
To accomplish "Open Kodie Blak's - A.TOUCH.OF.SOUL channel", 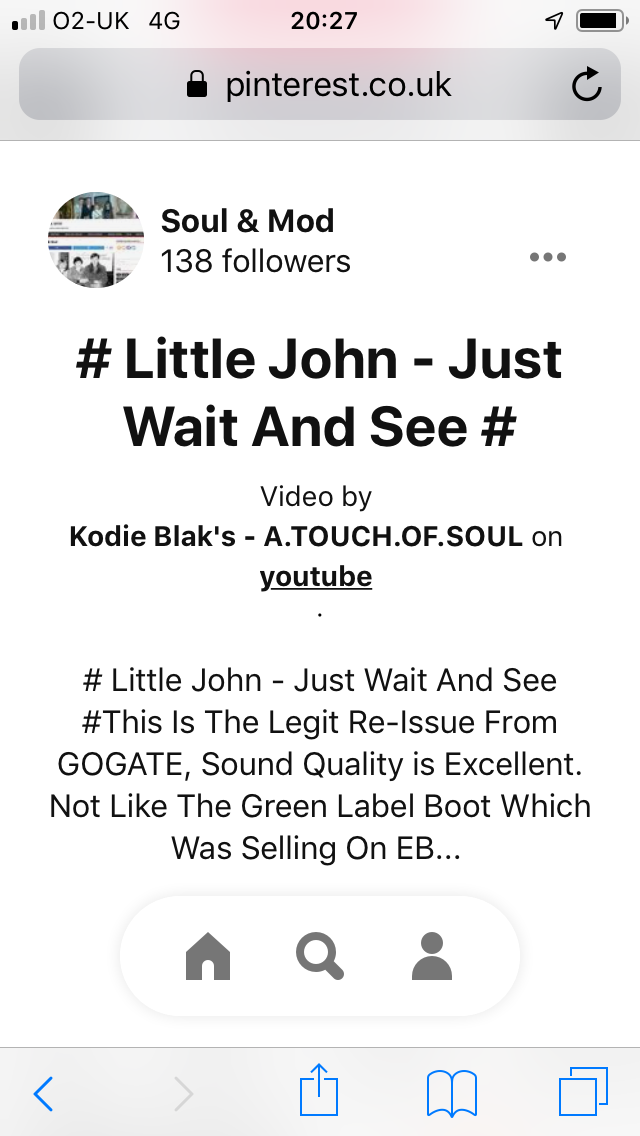I will click(296, 537).
